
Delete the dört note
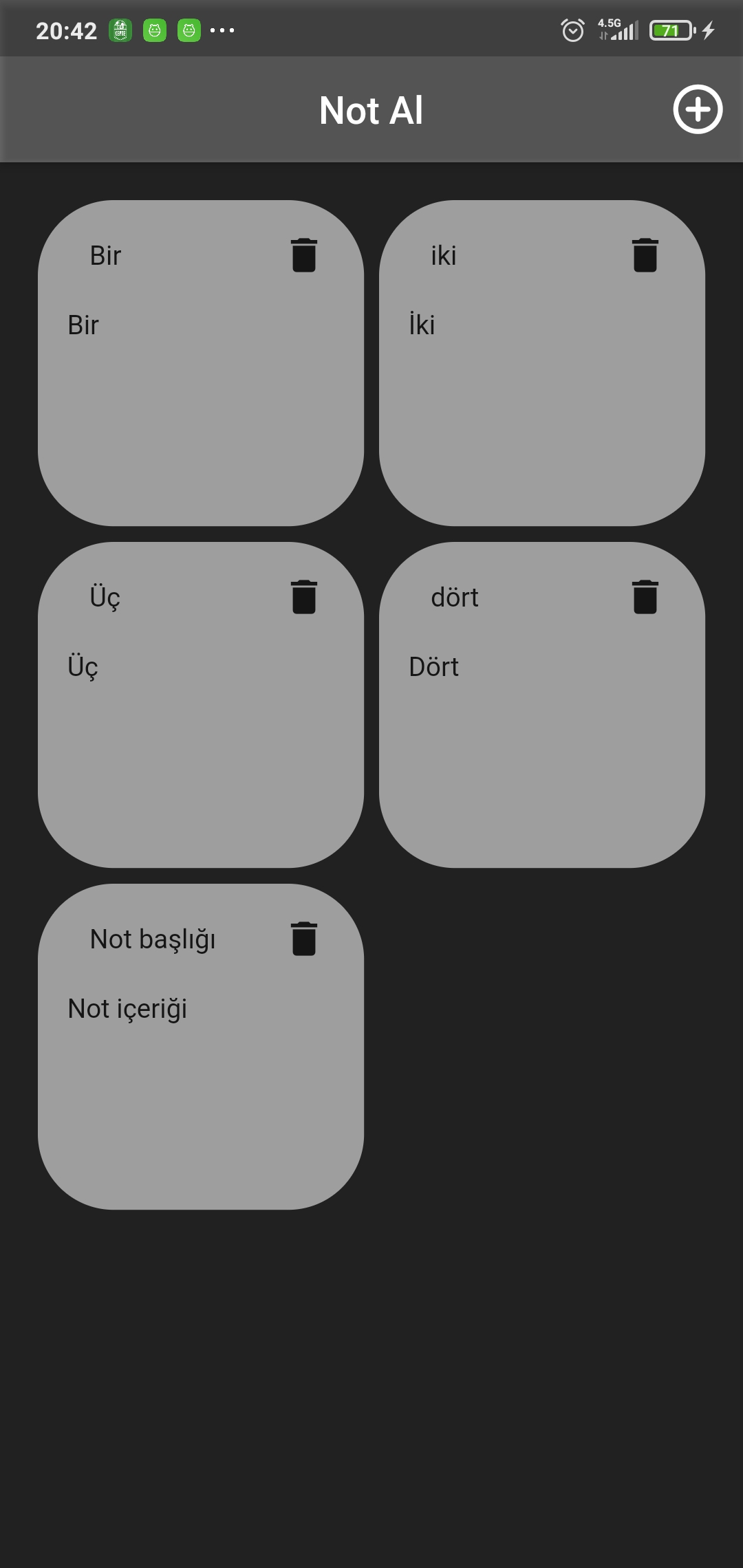[x=645, y=597]
